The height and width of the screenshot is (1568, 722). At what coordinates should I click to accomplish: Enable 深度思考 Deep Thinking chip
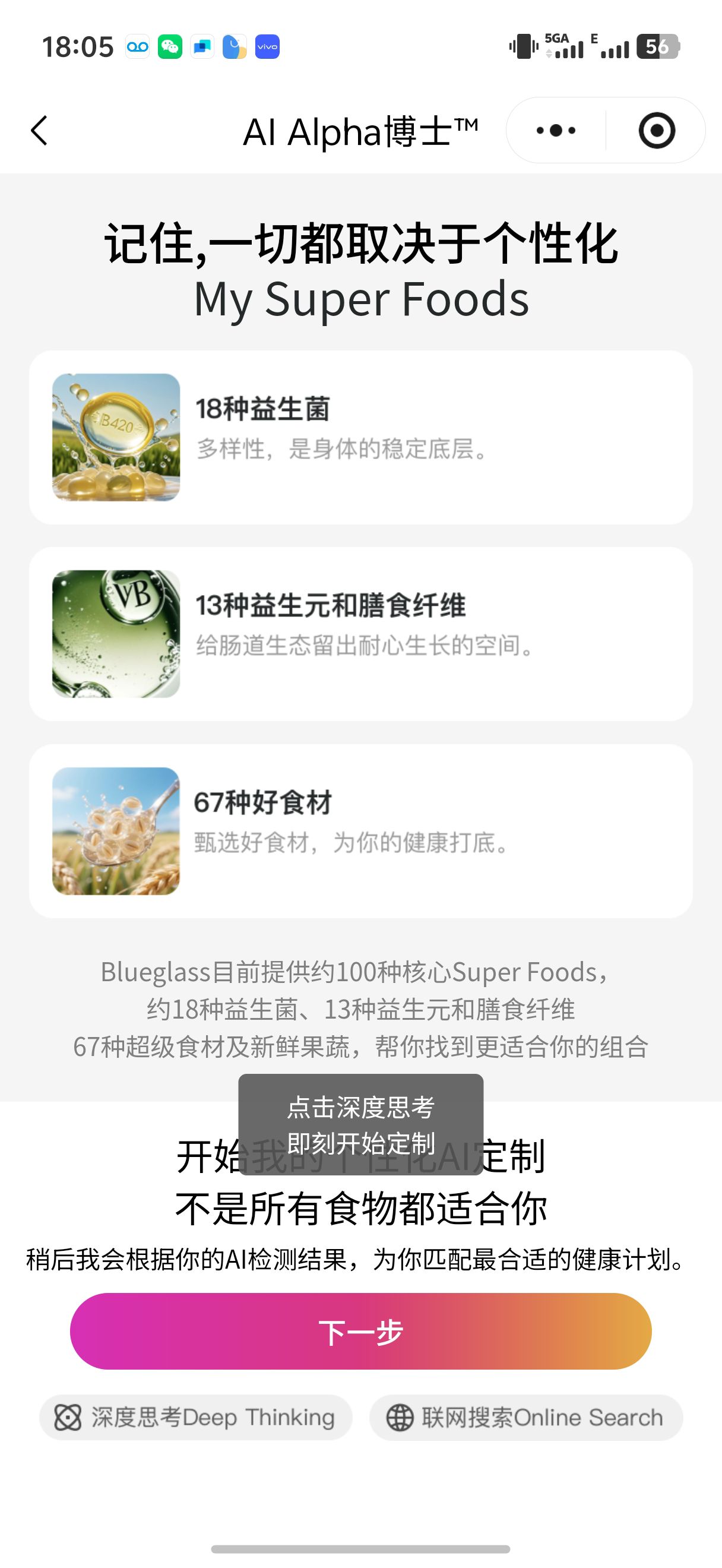195,1418
